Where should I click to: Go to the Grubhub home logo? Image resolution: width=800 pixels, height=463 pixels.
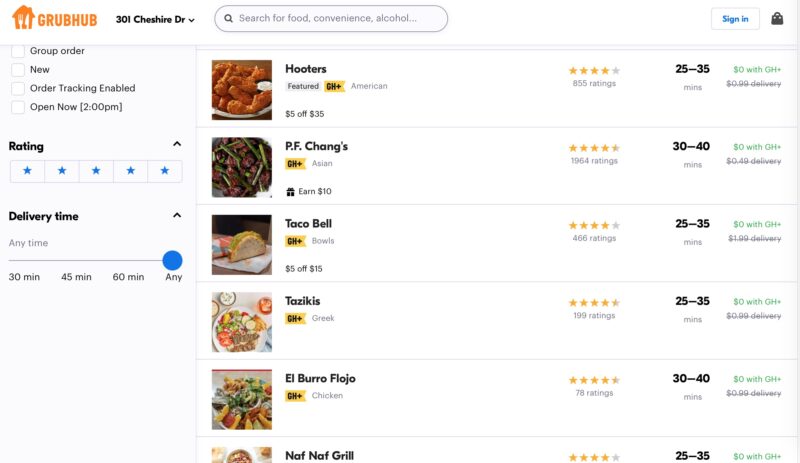pos(51,18)
